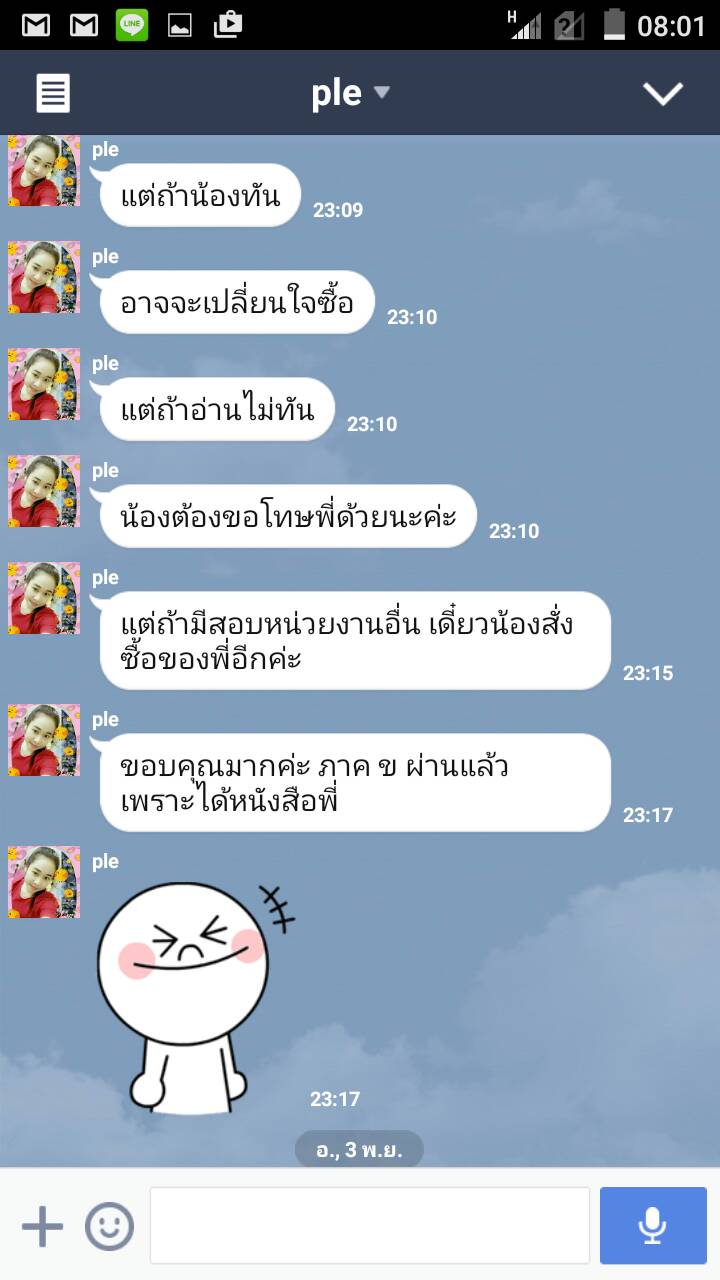The width and height of the screenshot is (720, 1280).
Task: Open ple's profile picture beside the sticker
Action: click(x=44, y=882)
